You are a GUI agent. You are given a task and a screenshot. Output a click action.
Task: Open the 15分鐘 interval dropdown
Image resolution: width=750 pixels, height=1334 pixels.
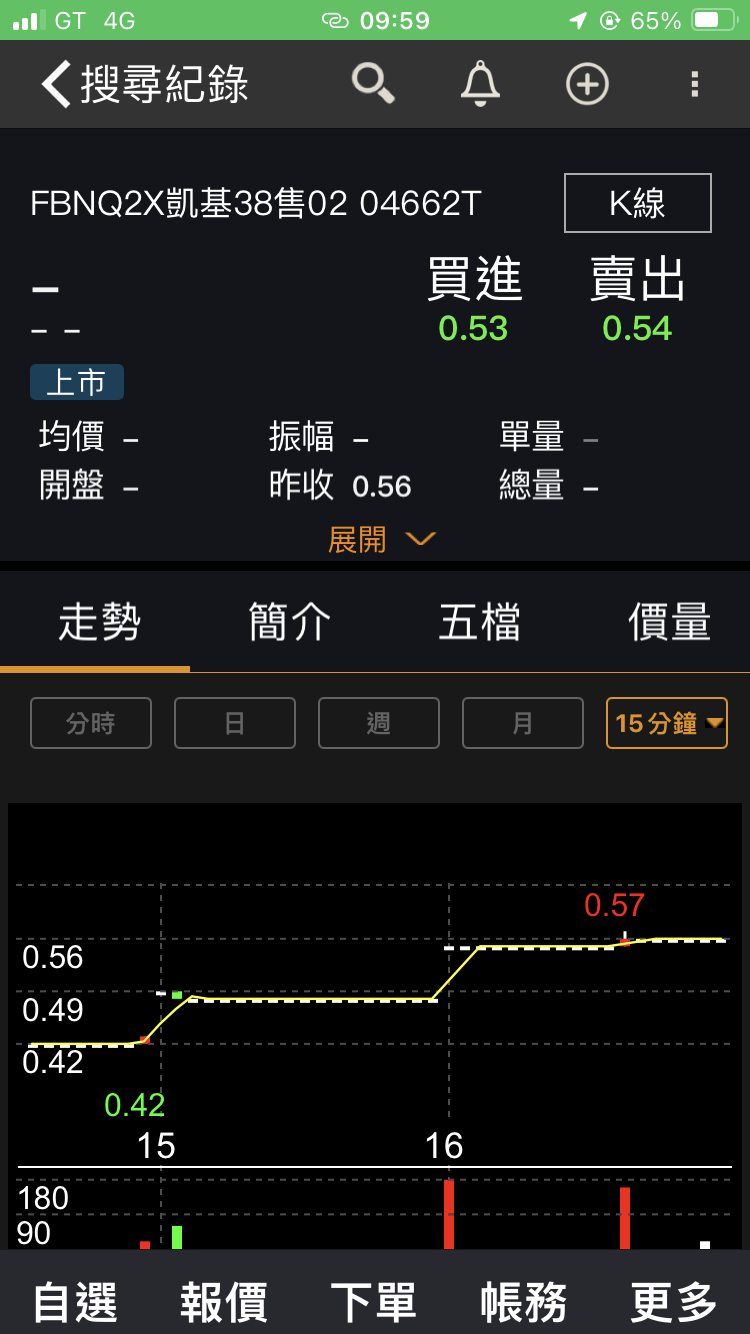tap(666, 723)
